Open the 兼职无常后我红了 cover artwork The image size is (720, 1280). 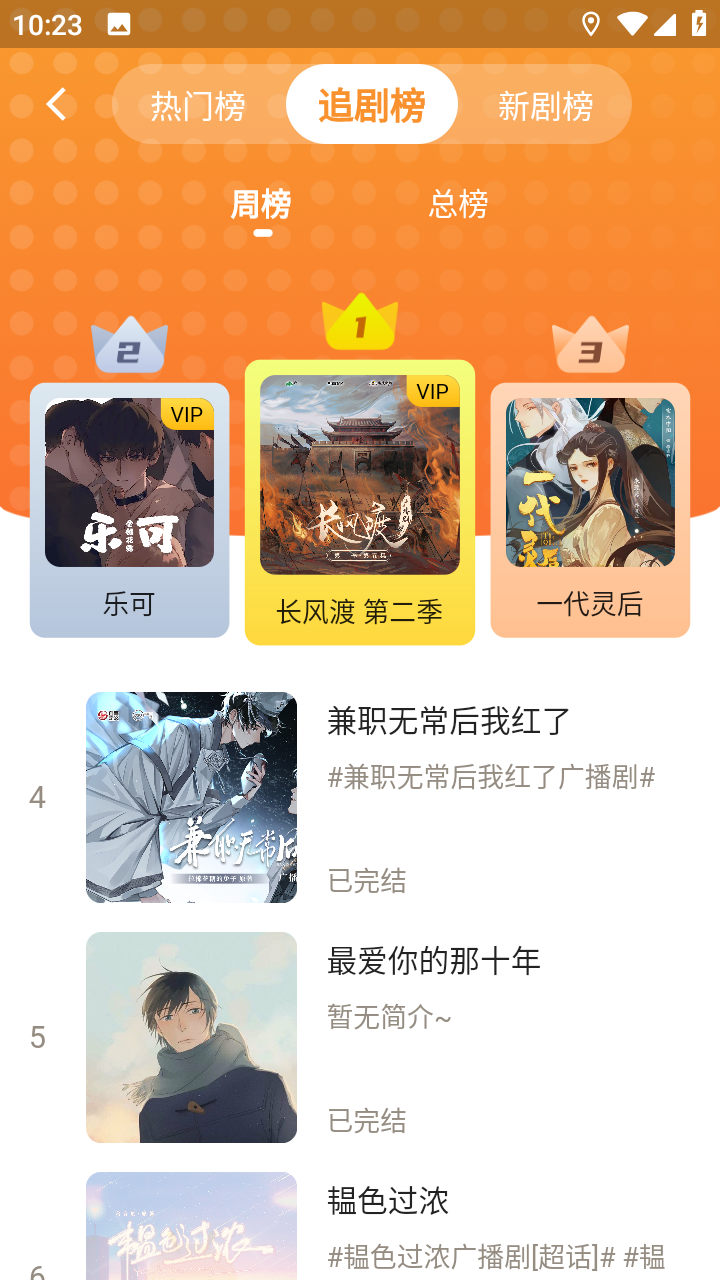[x=192, y=797]
